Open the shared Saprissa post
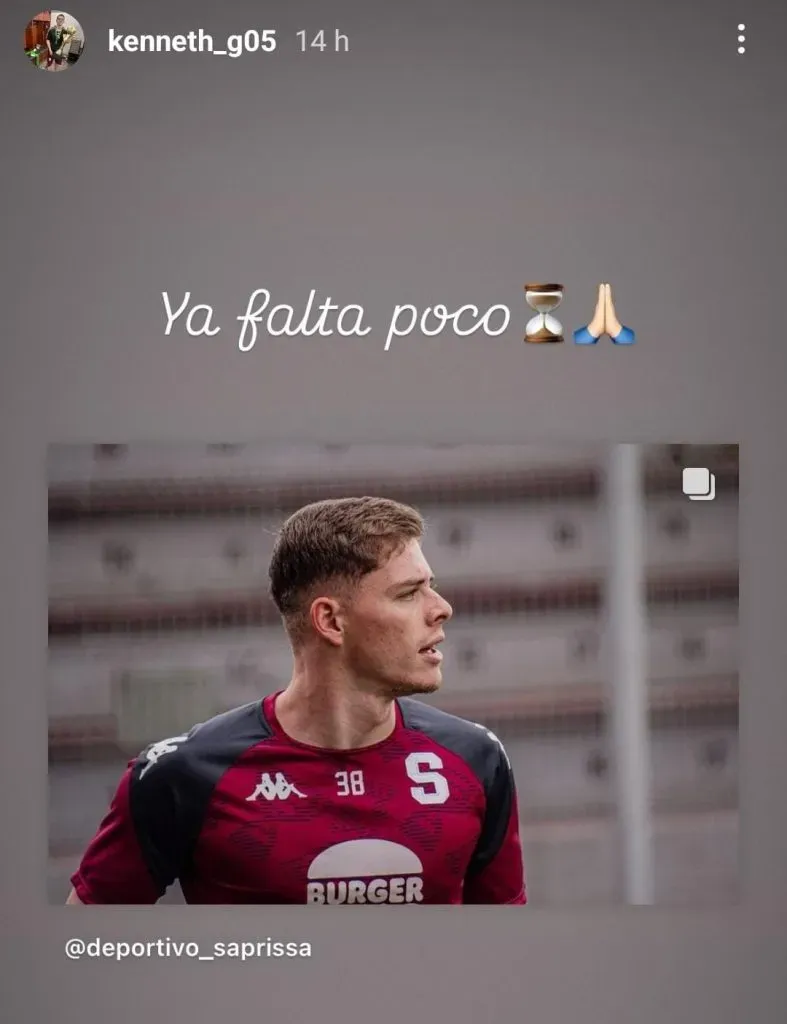787x1024 pixels. 393,673
